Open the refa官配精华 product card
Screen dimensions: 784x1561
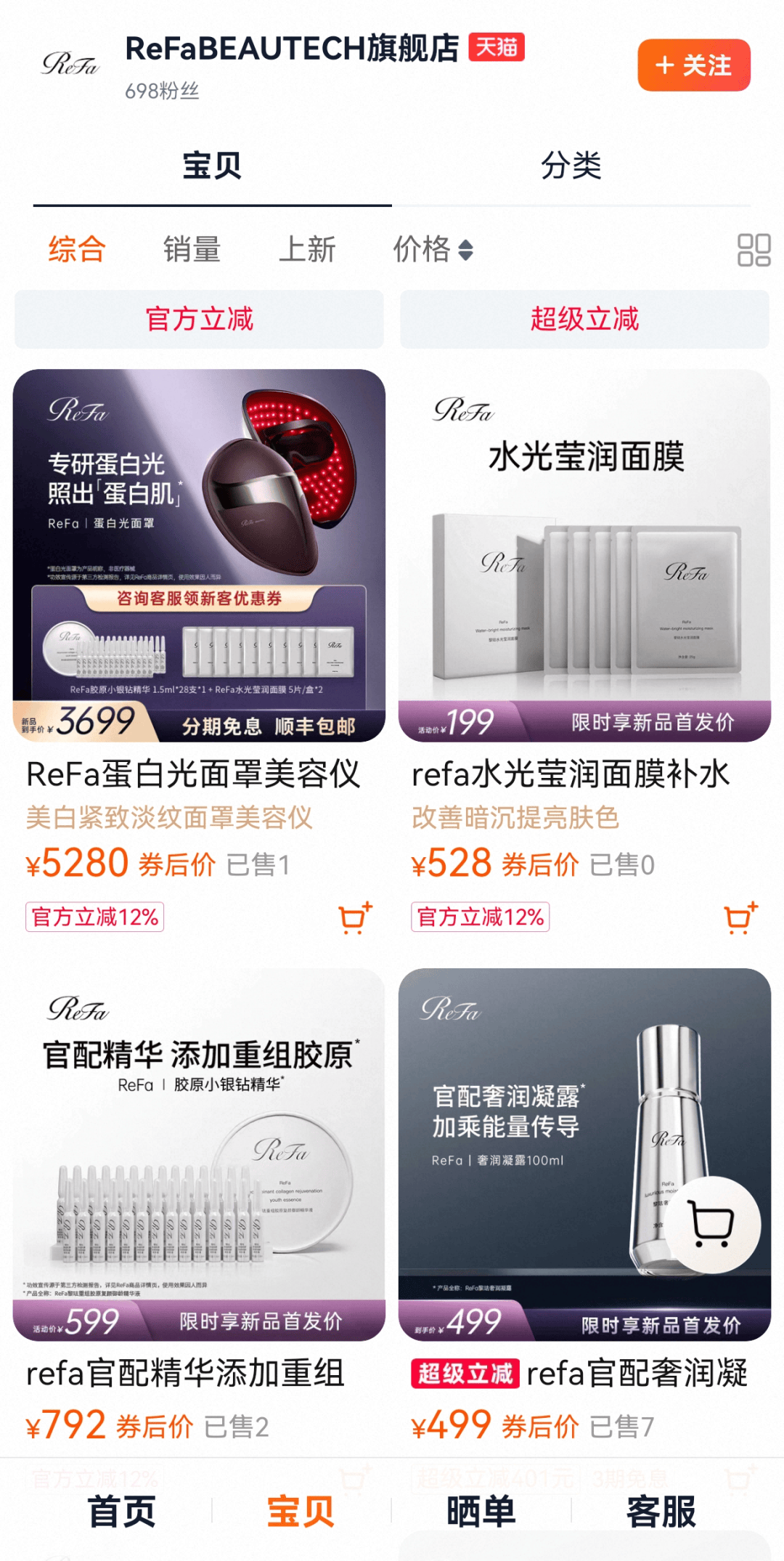pyautogui.click(x=199, y=1155)
